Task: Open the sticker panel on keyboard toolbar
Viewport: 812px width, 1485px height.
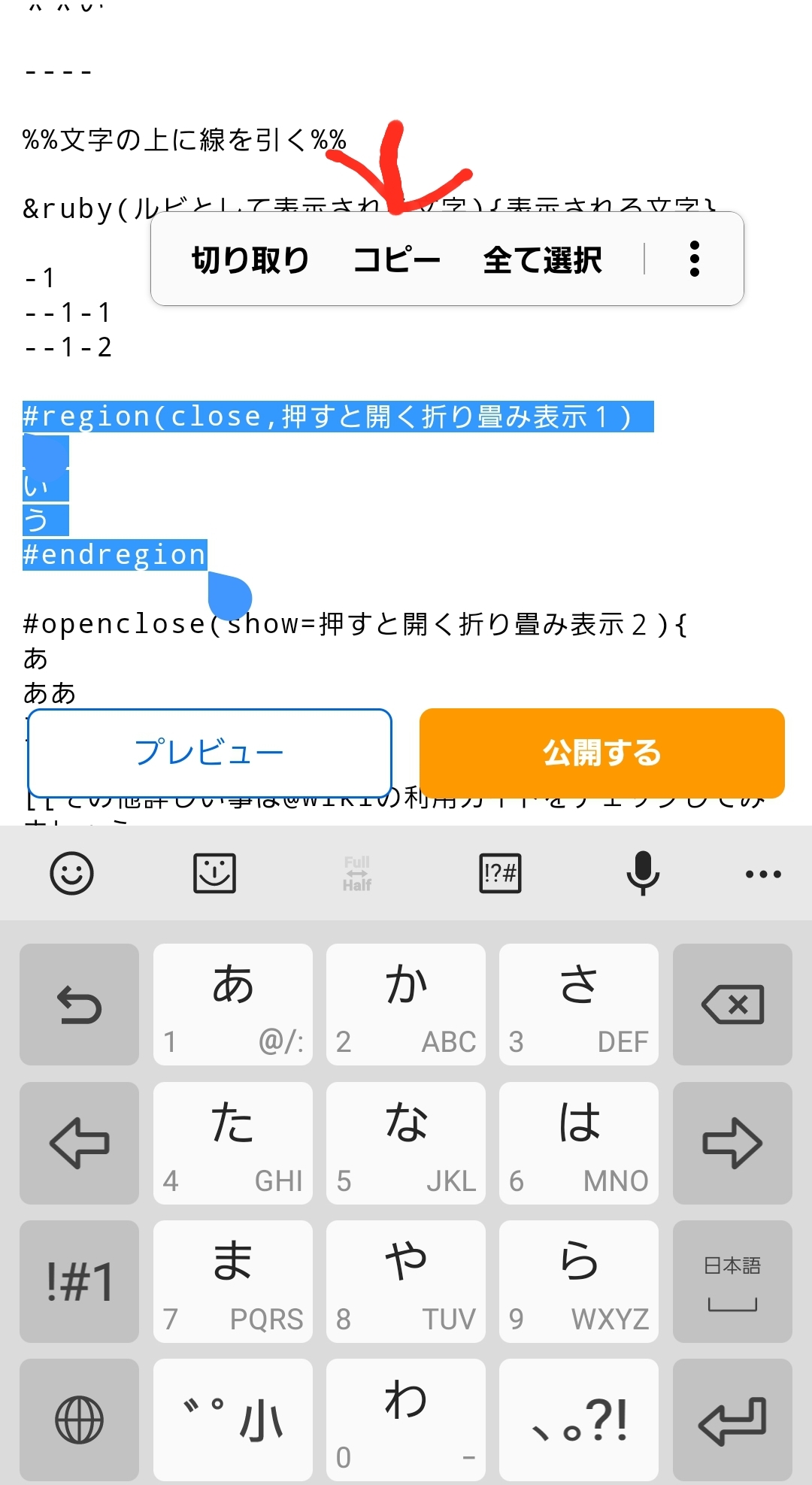Action: (214, 874)
